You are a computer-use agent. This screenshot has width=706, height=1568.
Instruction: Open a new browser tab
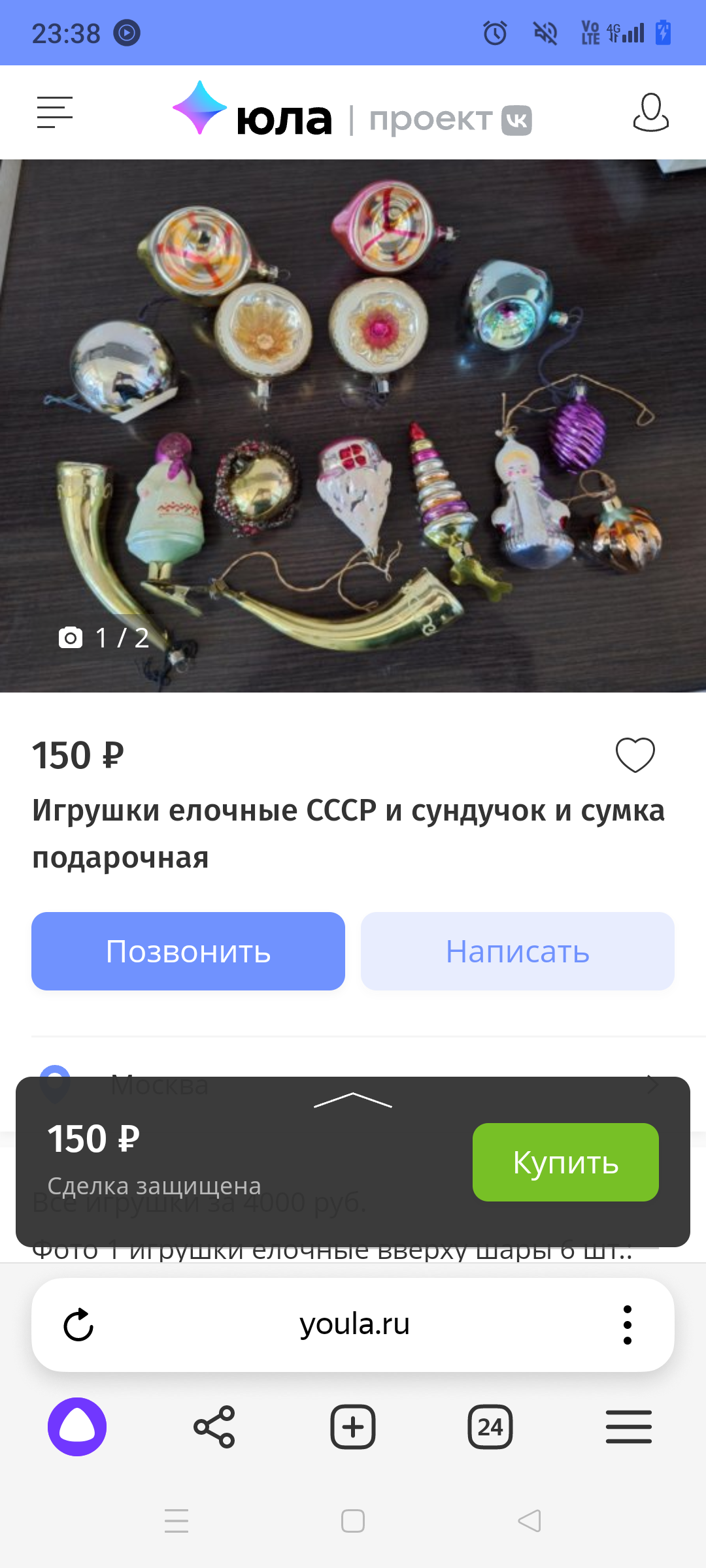[353, 1427]
